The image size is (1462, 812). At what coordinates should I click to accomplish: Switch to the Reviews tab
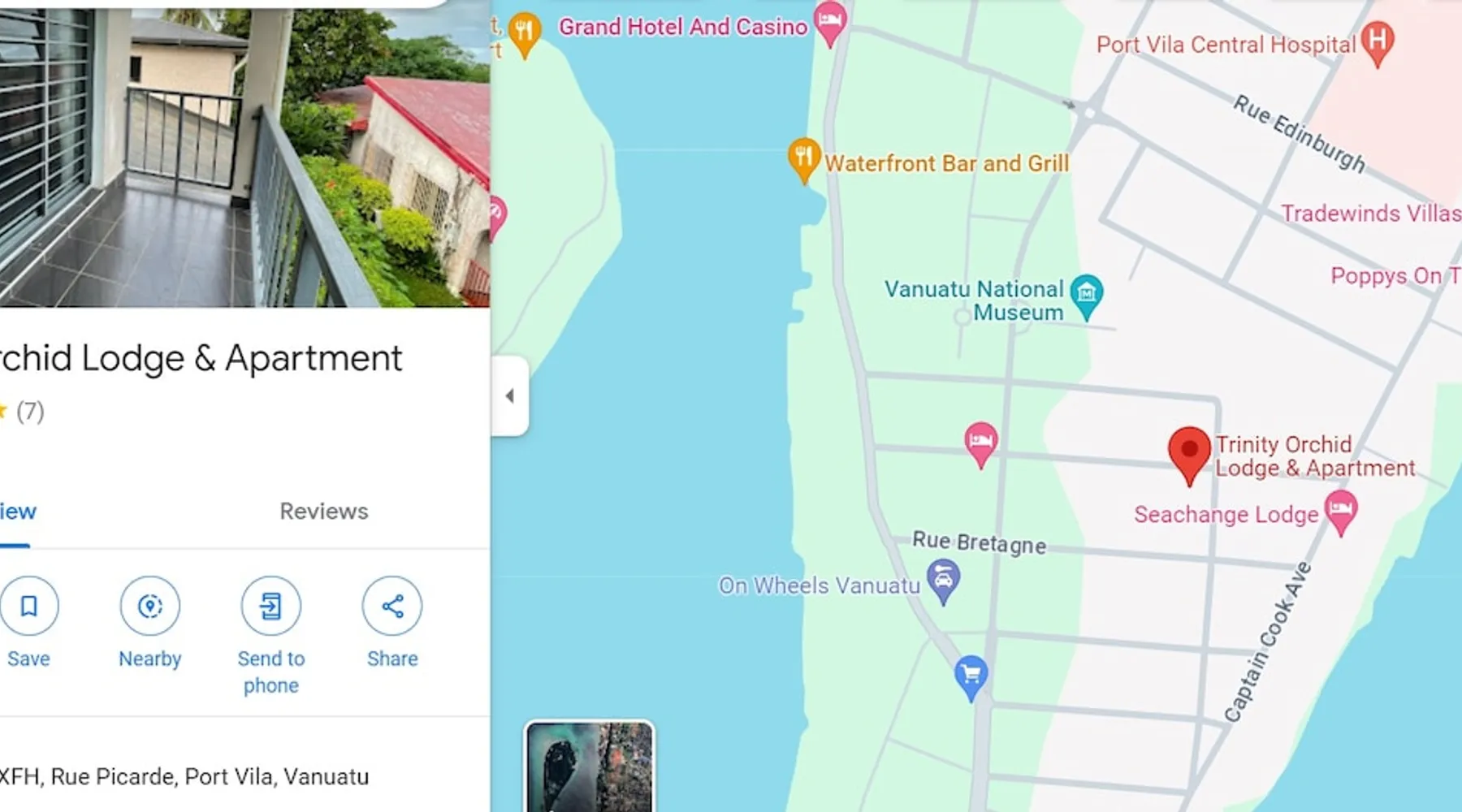click(323, 512)
